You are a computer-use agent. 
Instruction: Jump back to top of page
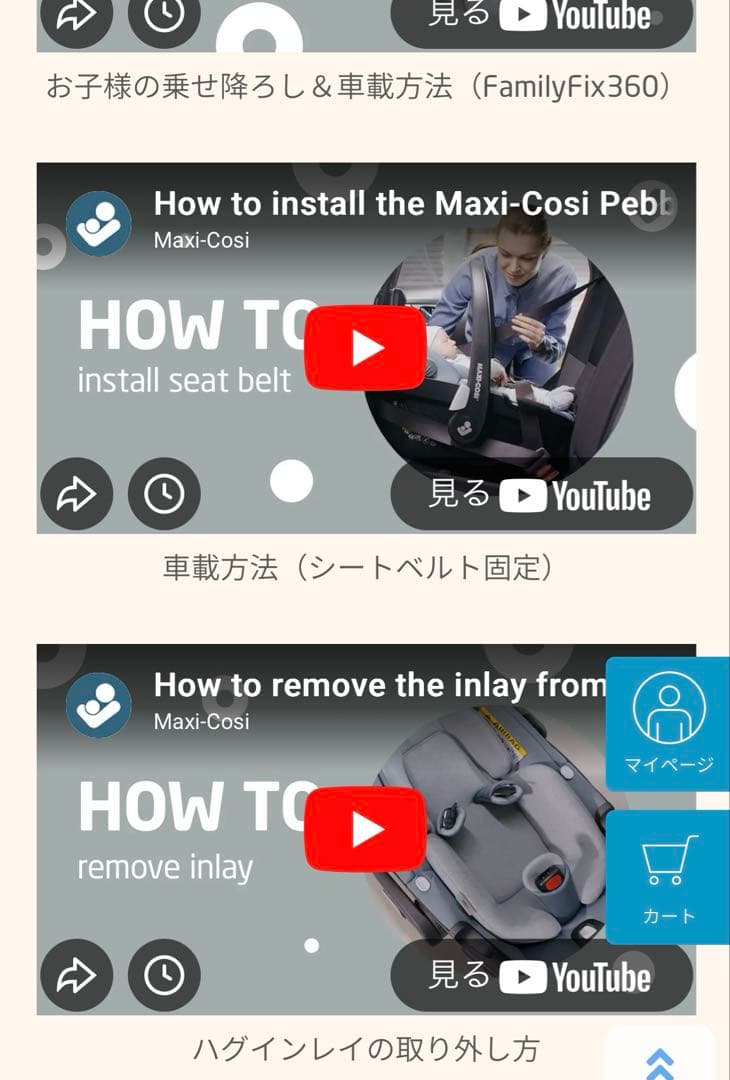point(660,1062)
